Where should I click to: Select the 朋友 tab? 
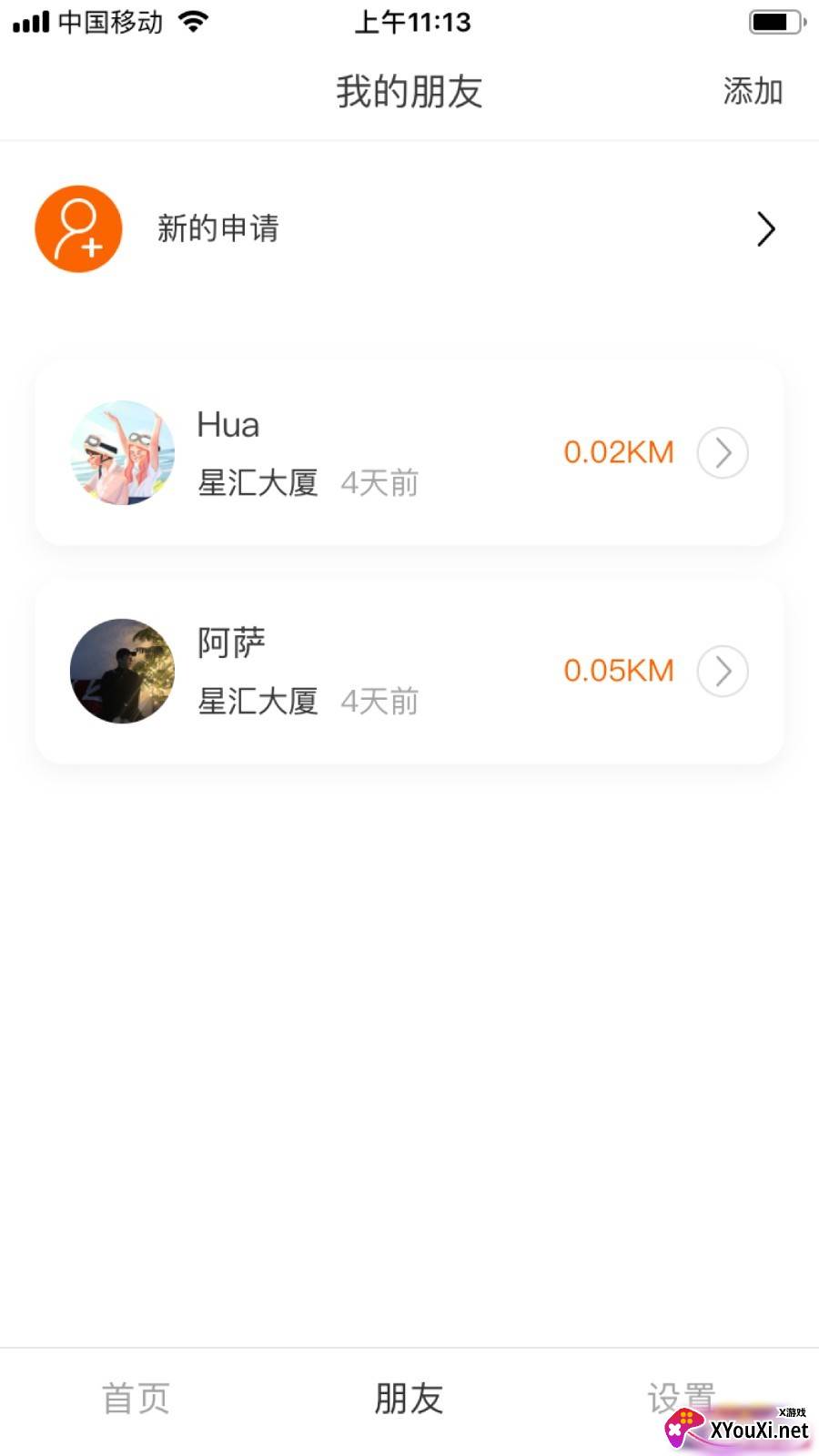pos(409,1399)
